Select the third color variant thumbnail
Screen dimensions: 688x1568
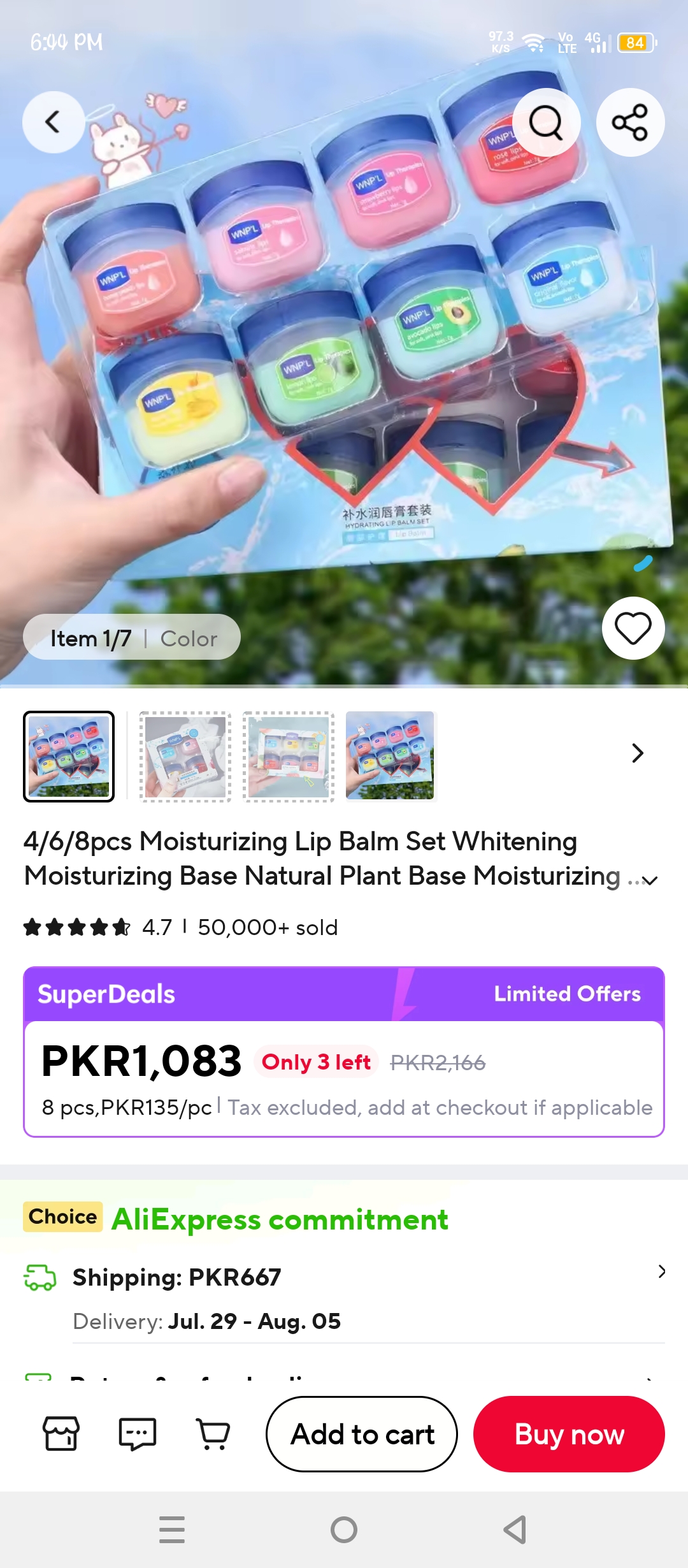(x=289, y=756)
